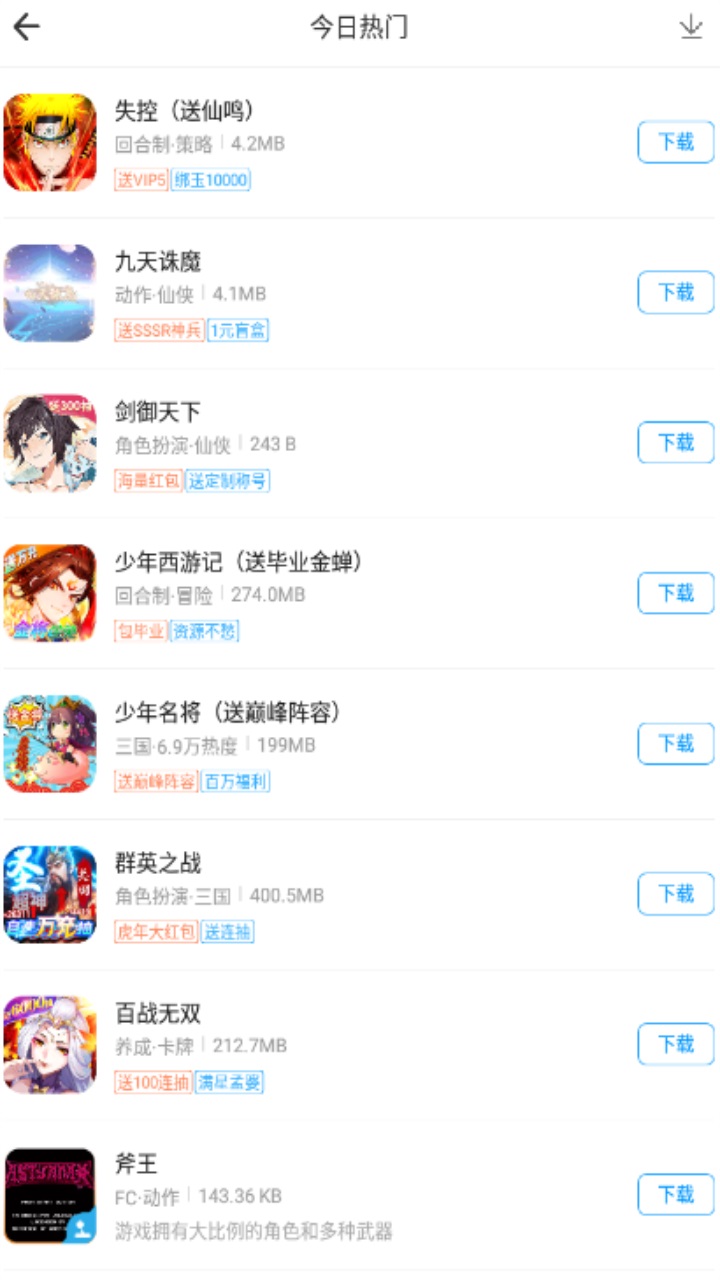
Task: Download 群英之战
Action: click(675, 893)
